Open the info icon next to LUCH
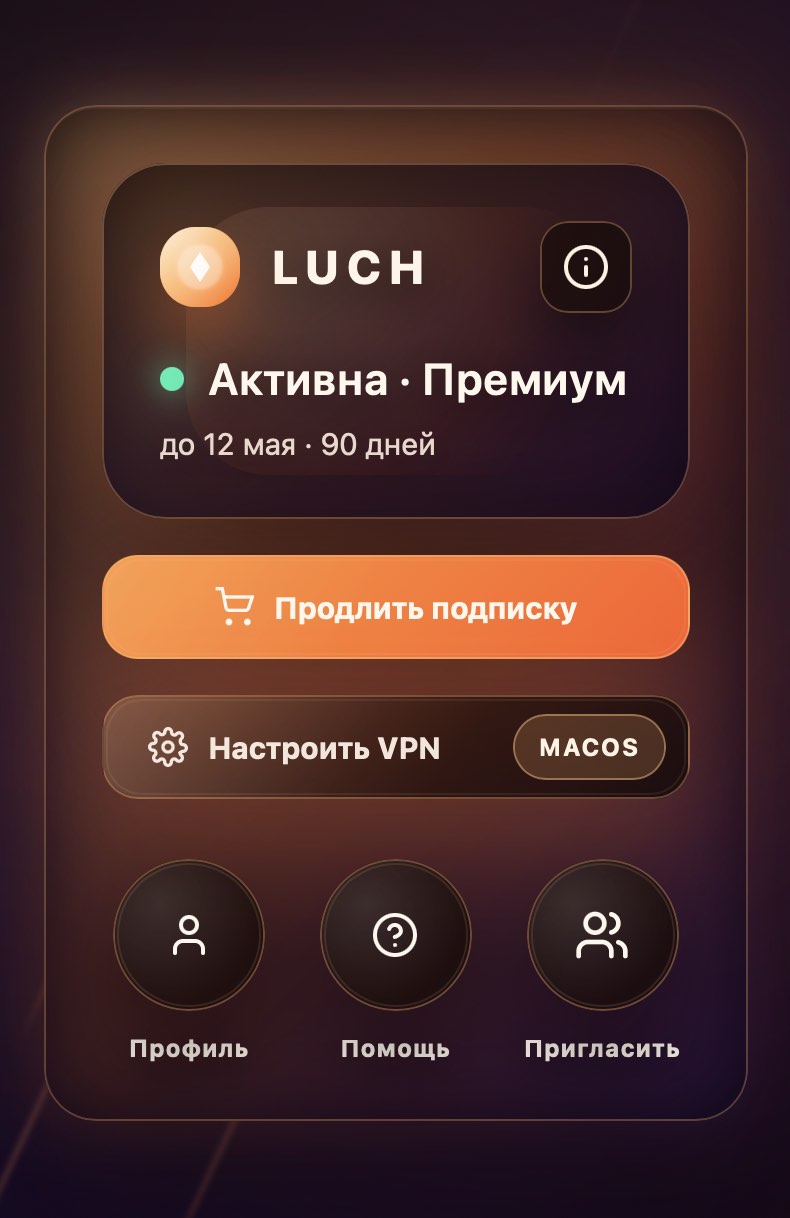The height and width of the screenshot is (1218, 790). tap(585, 267)
